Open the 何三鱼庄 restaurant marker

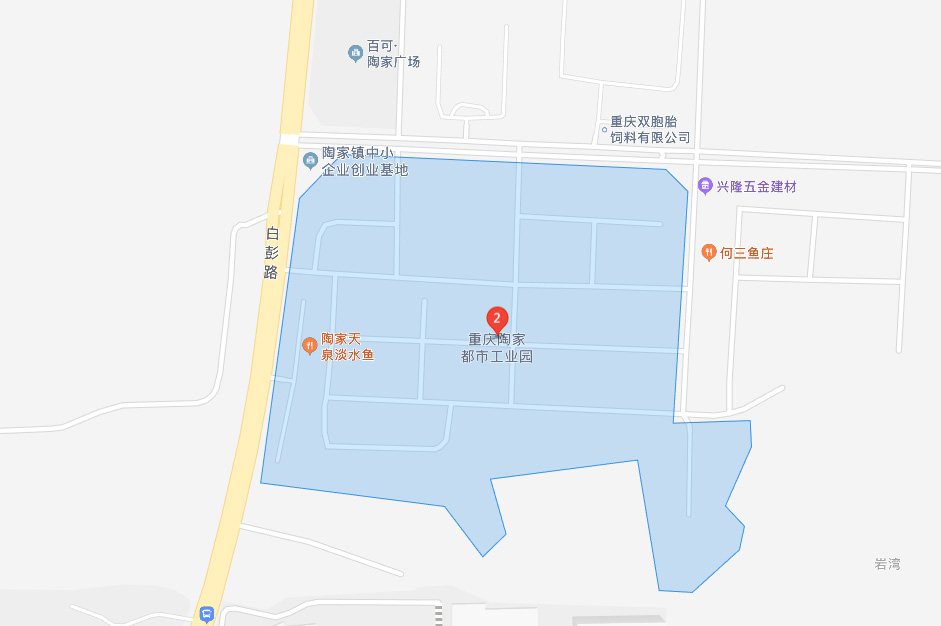tap(708, 253)
